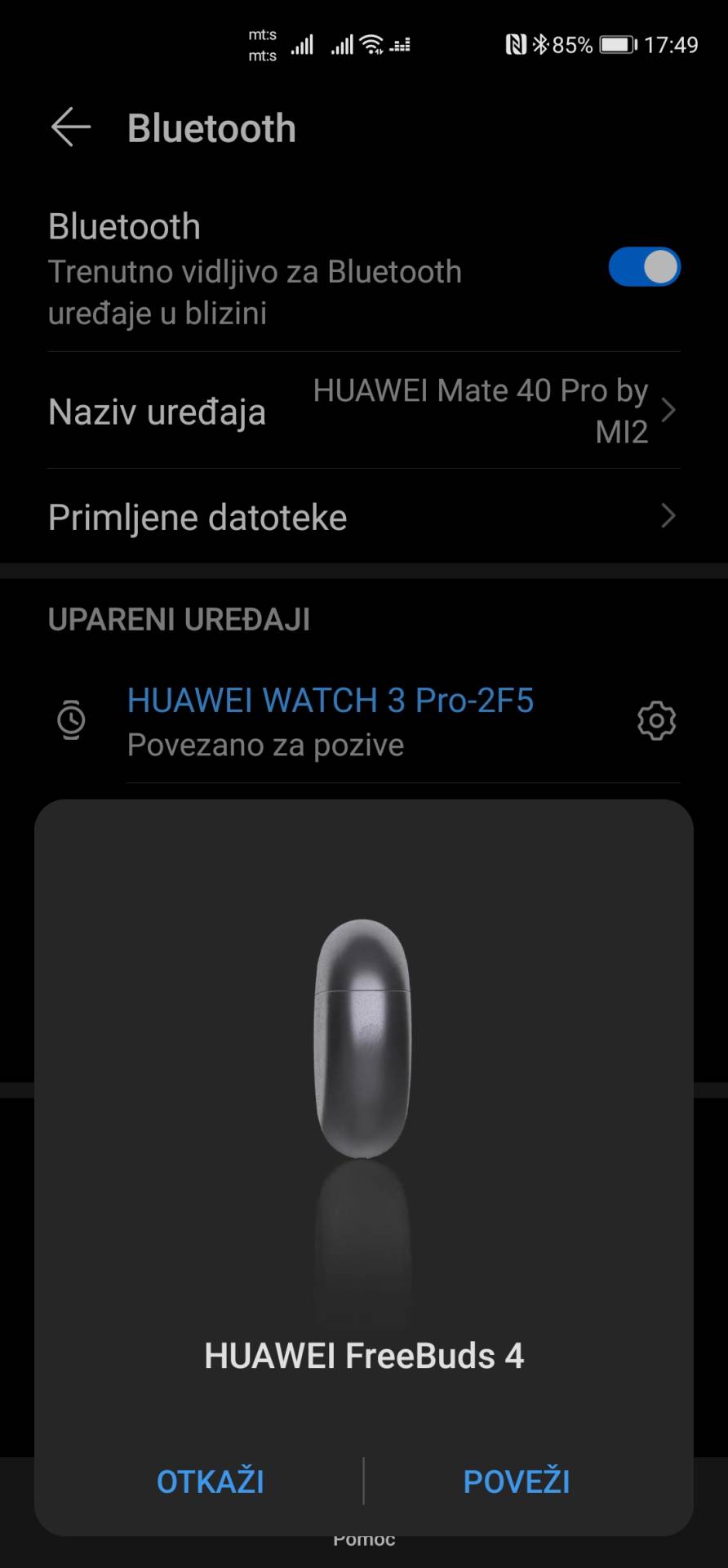The image size is (728, 1568).
Task: Tap the mts carrier label in status bar
Action: click(261, 45)
